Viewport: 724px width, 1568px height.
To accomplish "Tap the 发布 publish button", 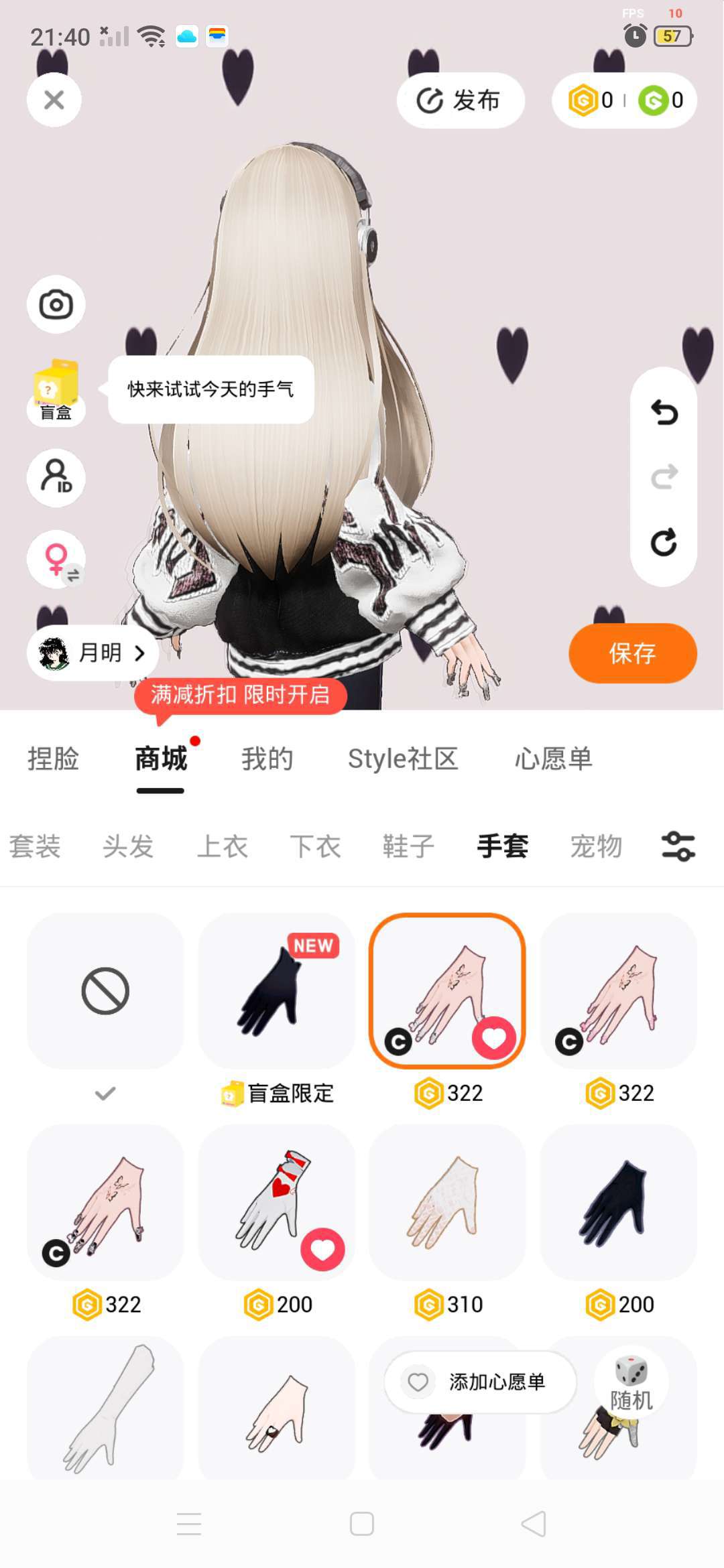I will (x=461, y=101).
